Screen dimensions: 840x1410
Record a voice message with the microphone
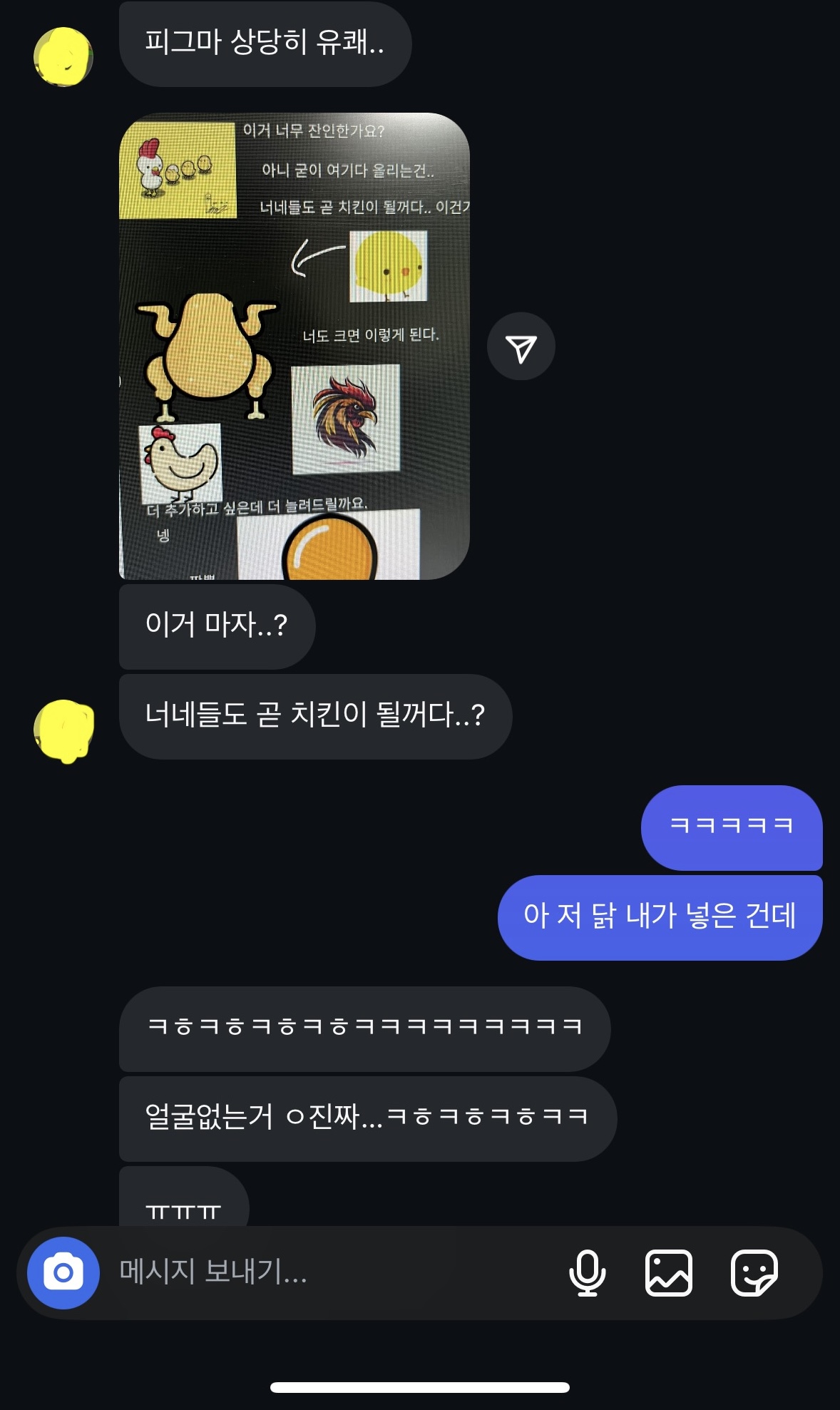(587, 1273)
